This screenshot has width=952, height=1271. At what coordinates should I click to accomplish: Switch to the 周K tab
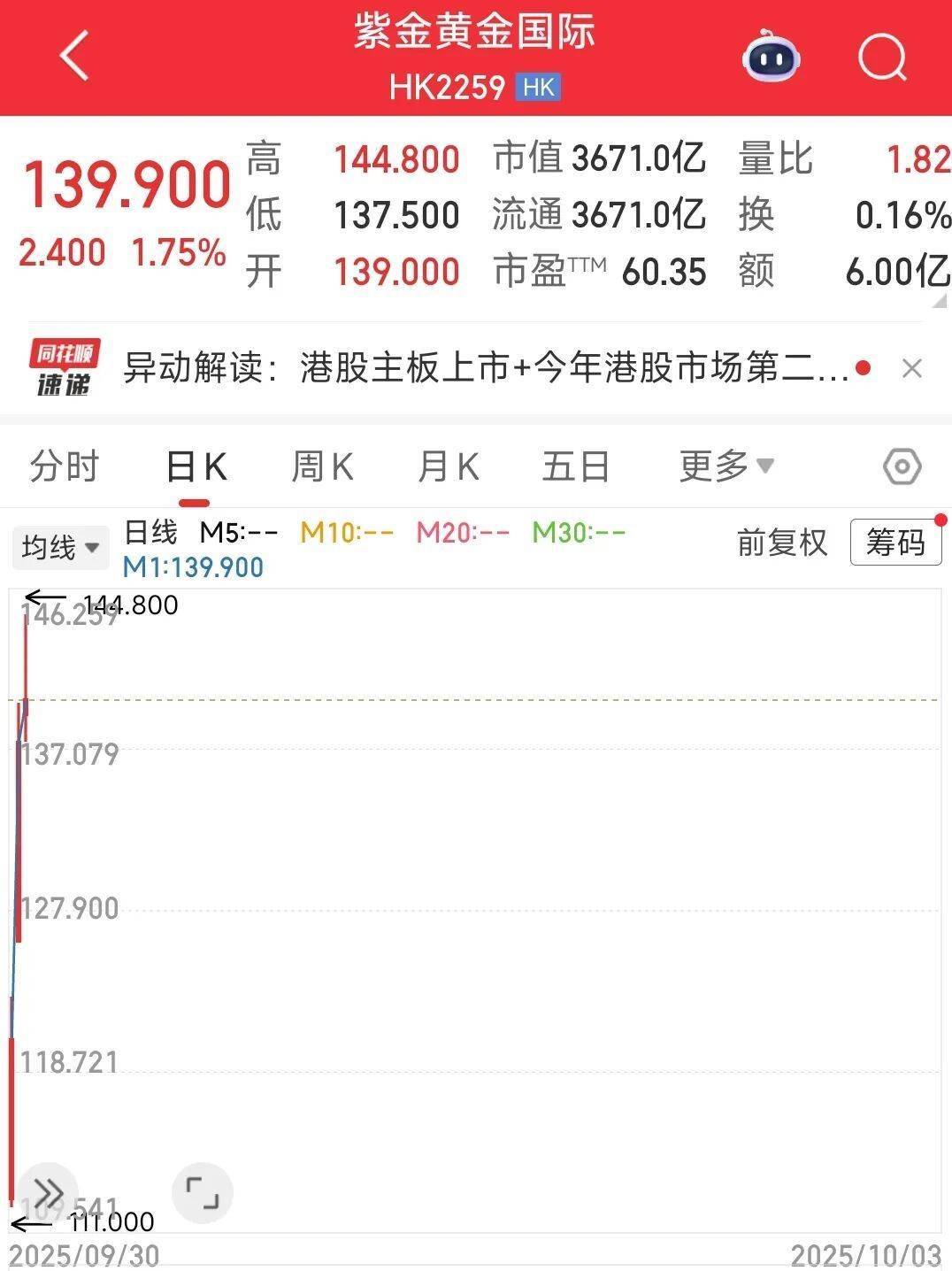(x=322, y=466)
